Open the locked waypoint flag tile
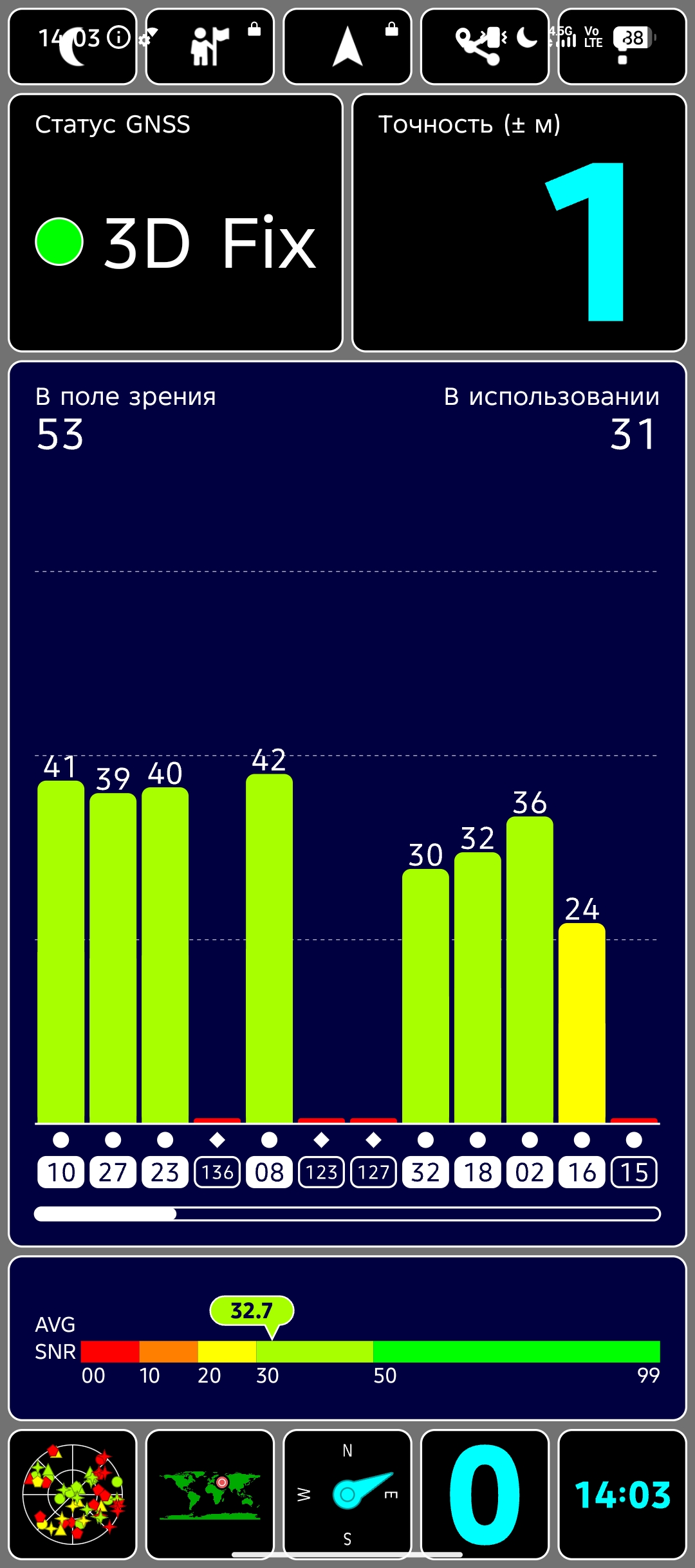 coord(210,46)
